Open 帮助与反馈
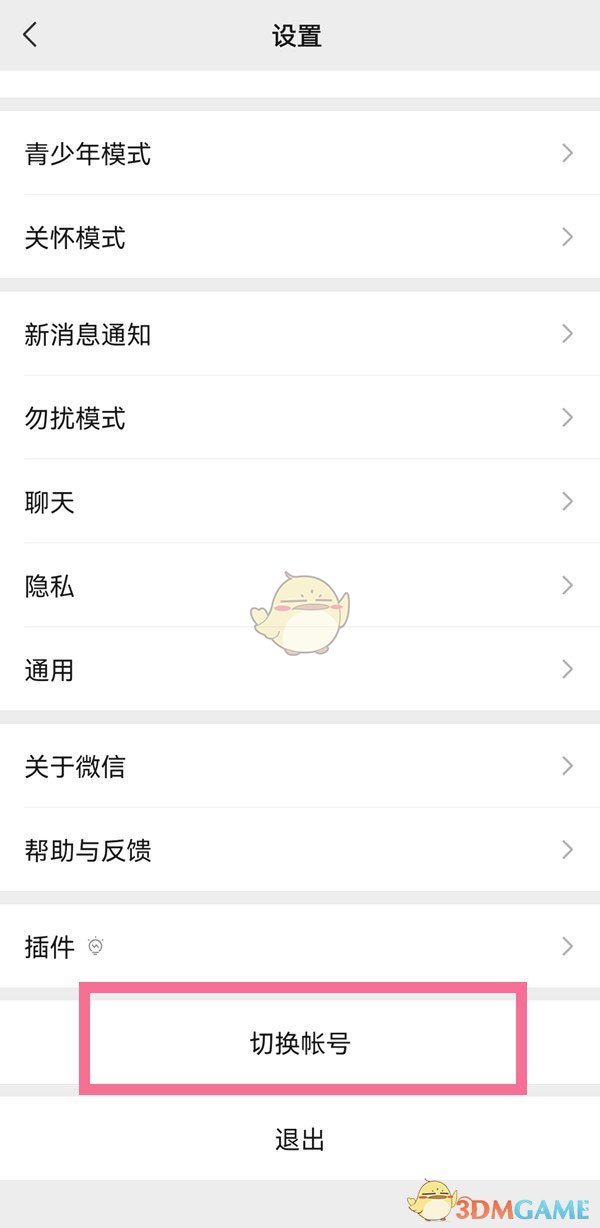 click(300, 851)
